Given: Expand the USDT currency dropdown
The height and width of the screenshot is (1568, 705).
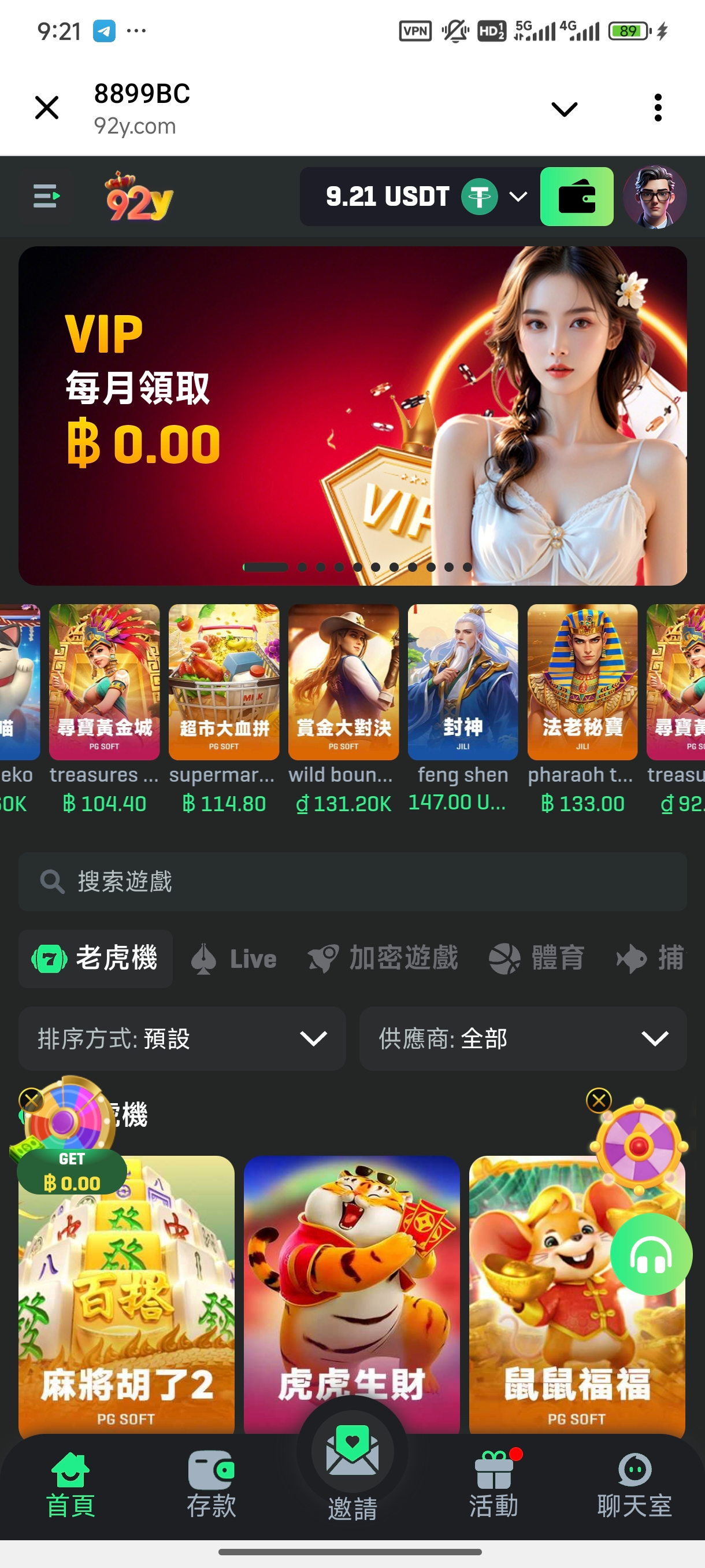Looking at the screenshot, I should [x=518, y=197].
